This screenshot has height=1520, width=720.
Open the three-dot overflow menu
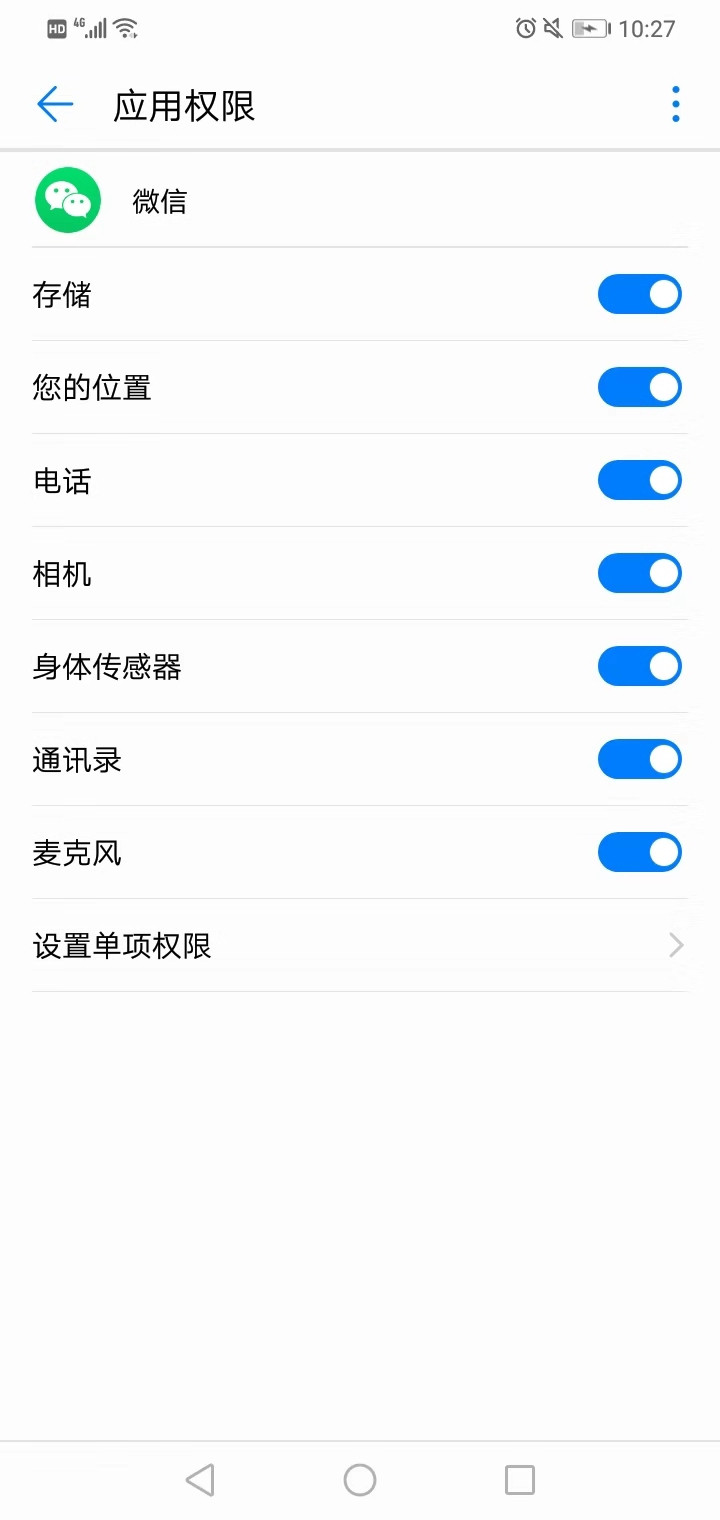click(x=676, y=104)
